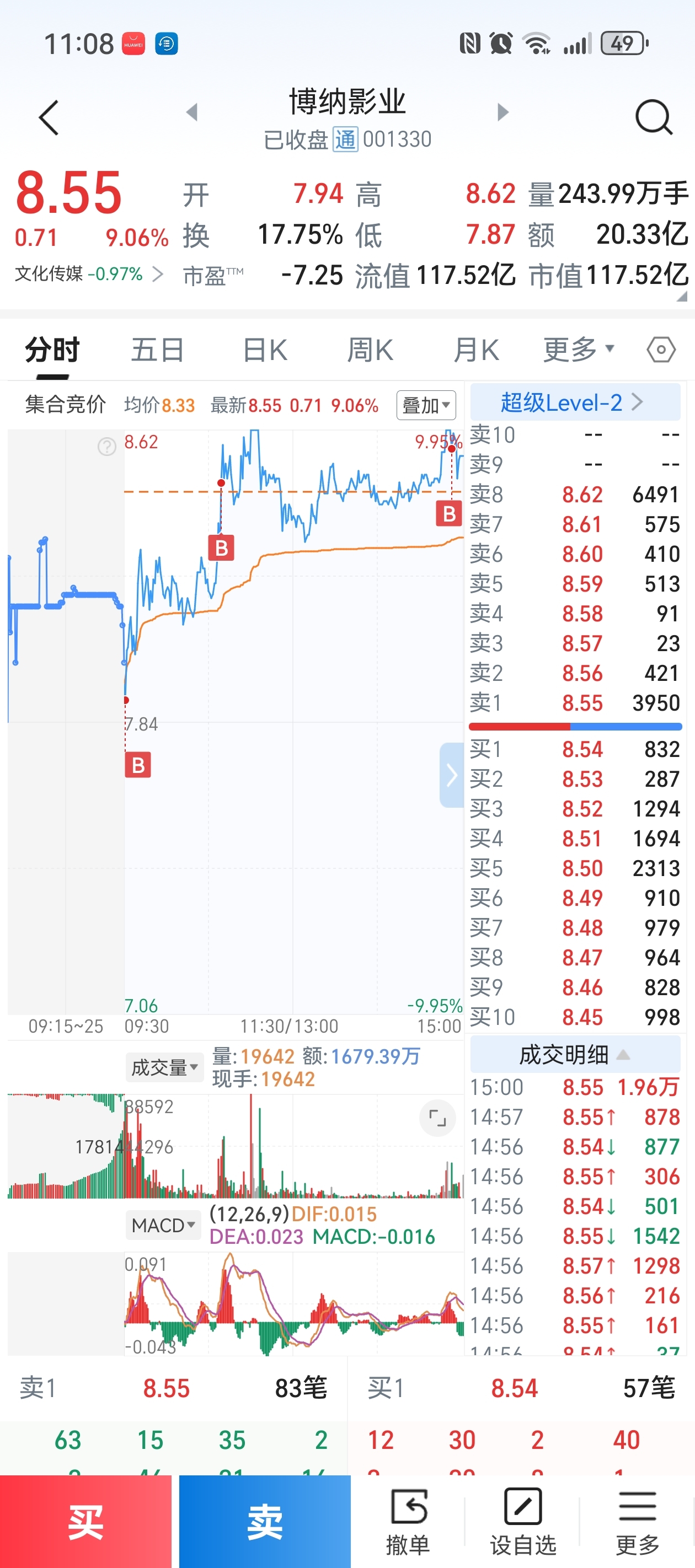Tap the red 买 buy button
Viewport: 695px width, 1568px height.
click(86, 1522)
